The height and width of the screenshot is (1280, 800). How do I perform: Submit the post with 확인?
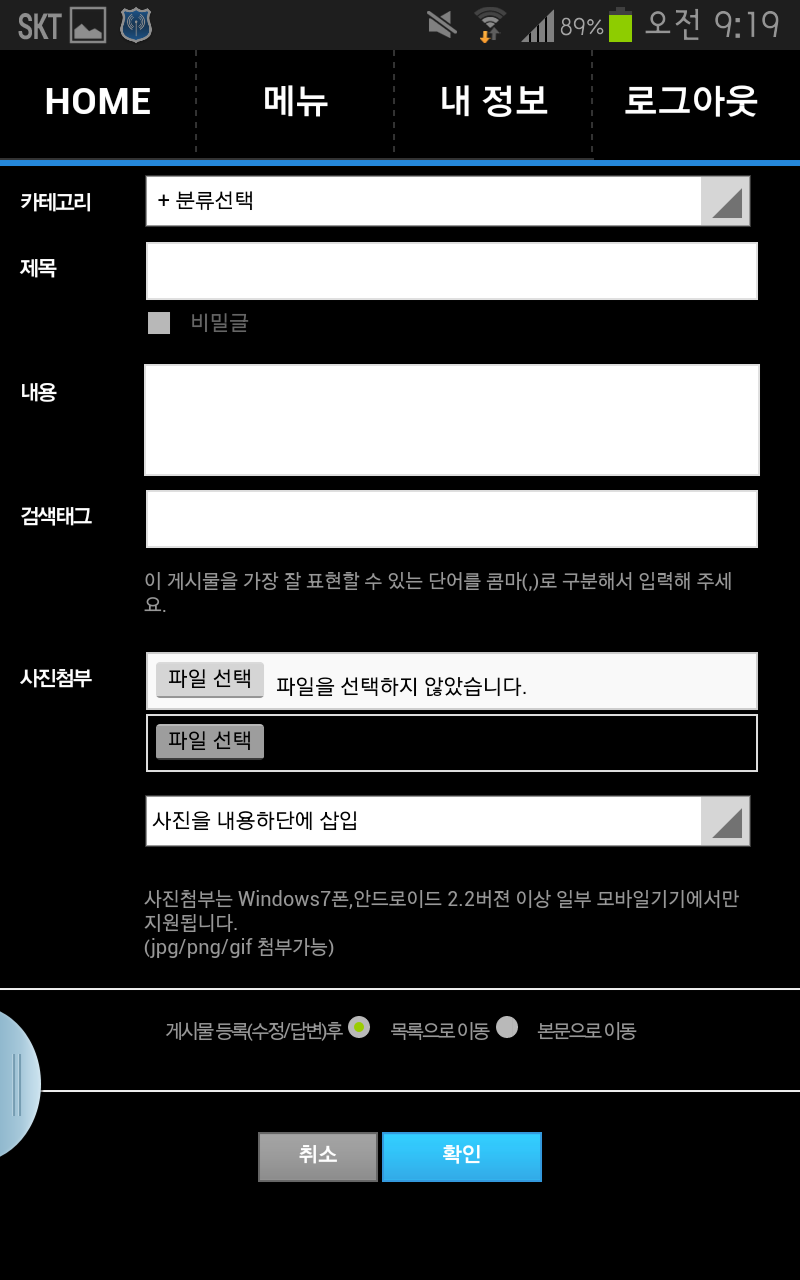click(x=461, y=1156)
